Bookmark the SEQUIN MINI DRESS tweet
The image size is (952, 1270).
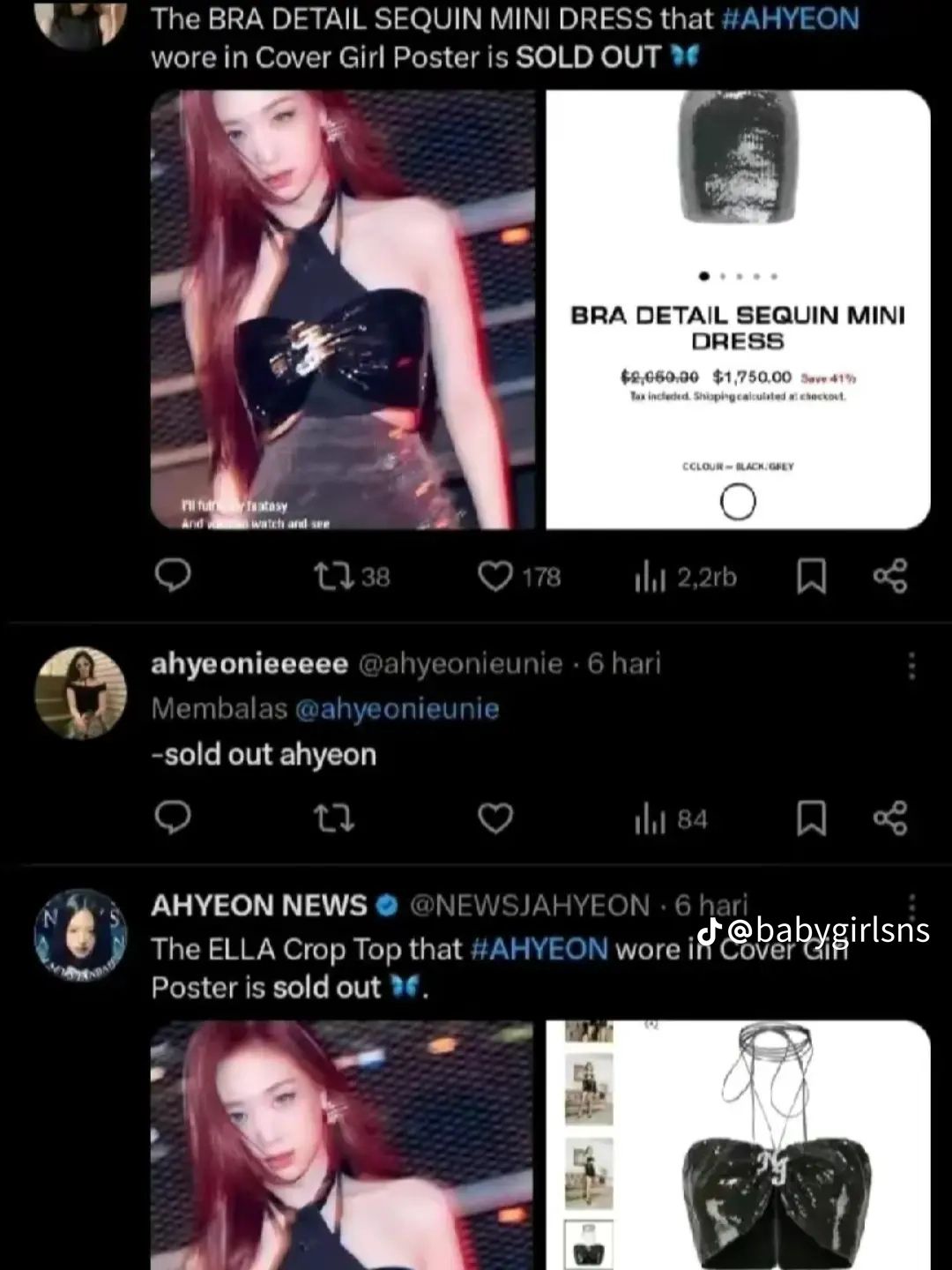pos(811,577)
